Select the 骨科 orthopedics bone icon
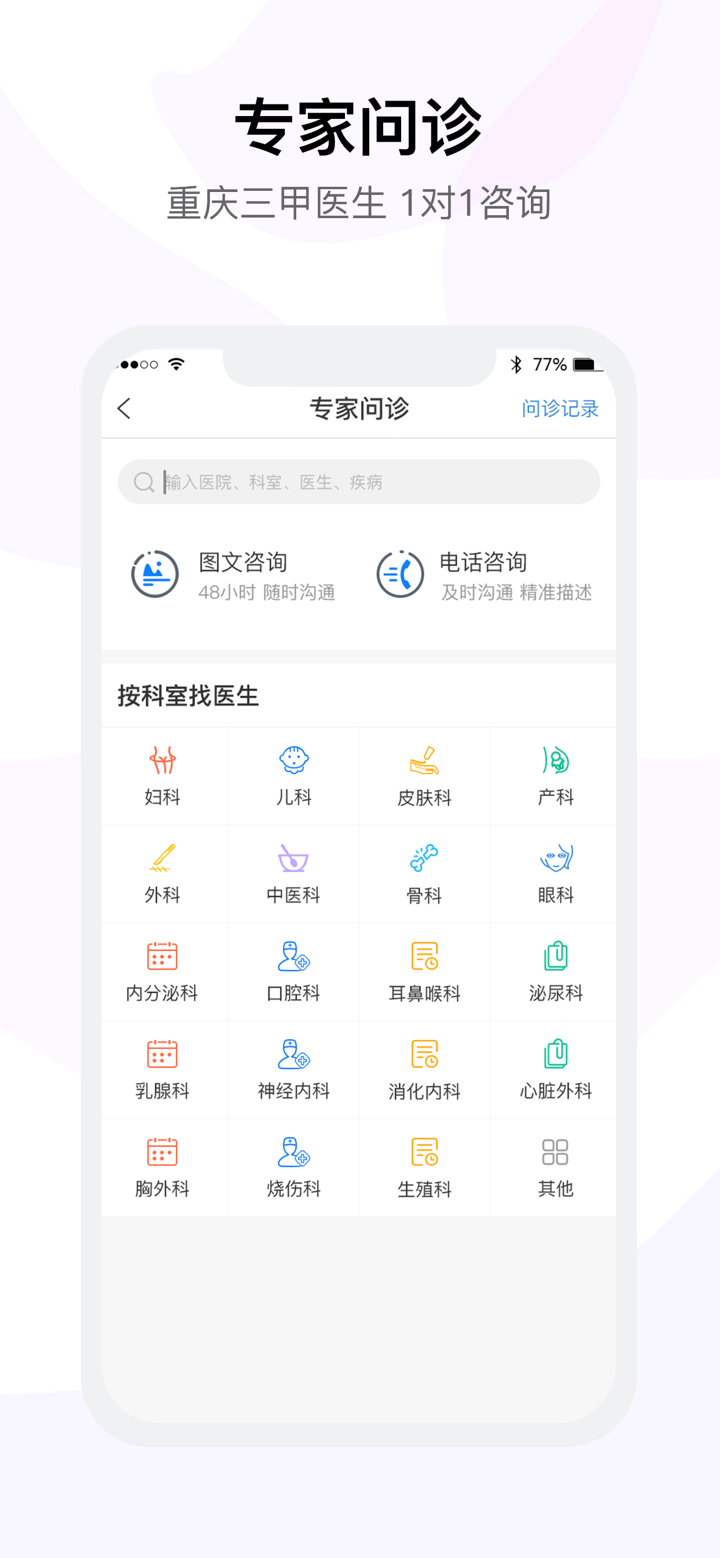720x1558 pixels. 424,859
